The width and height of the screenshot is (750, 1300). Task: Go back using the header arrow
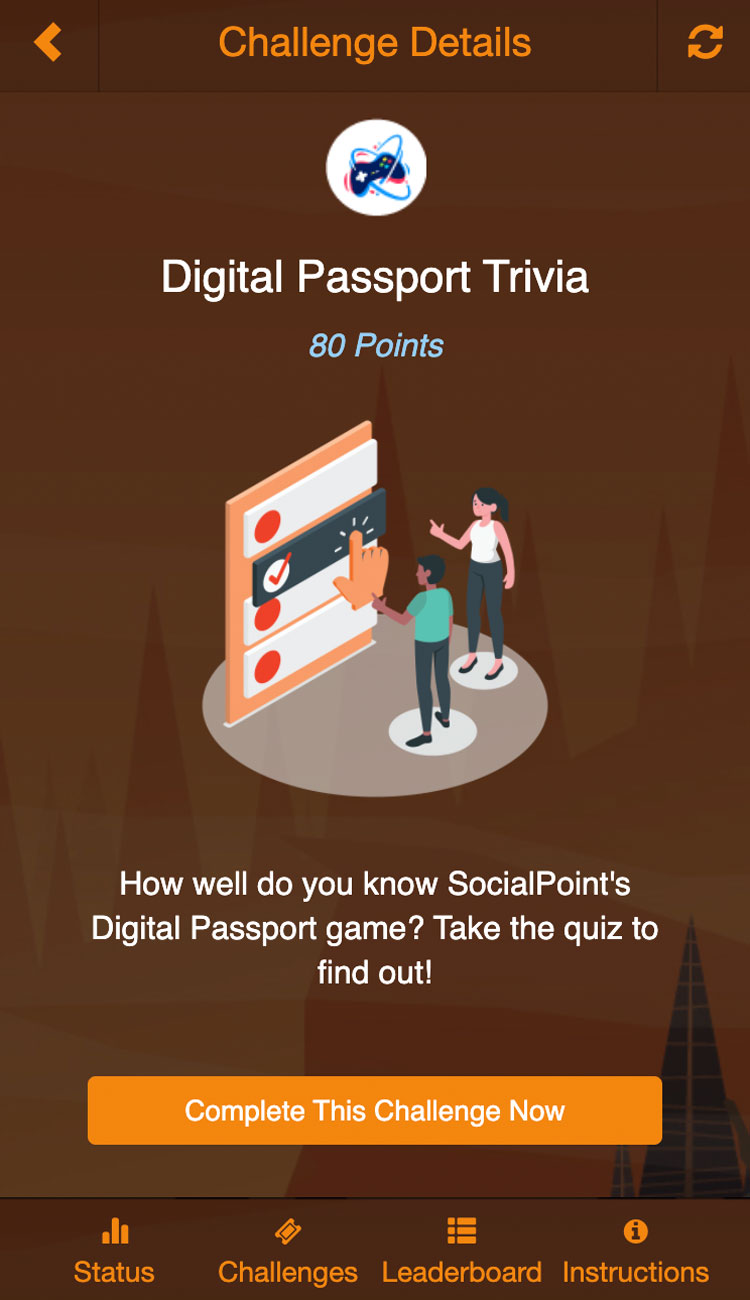click(x=48, y=43)
